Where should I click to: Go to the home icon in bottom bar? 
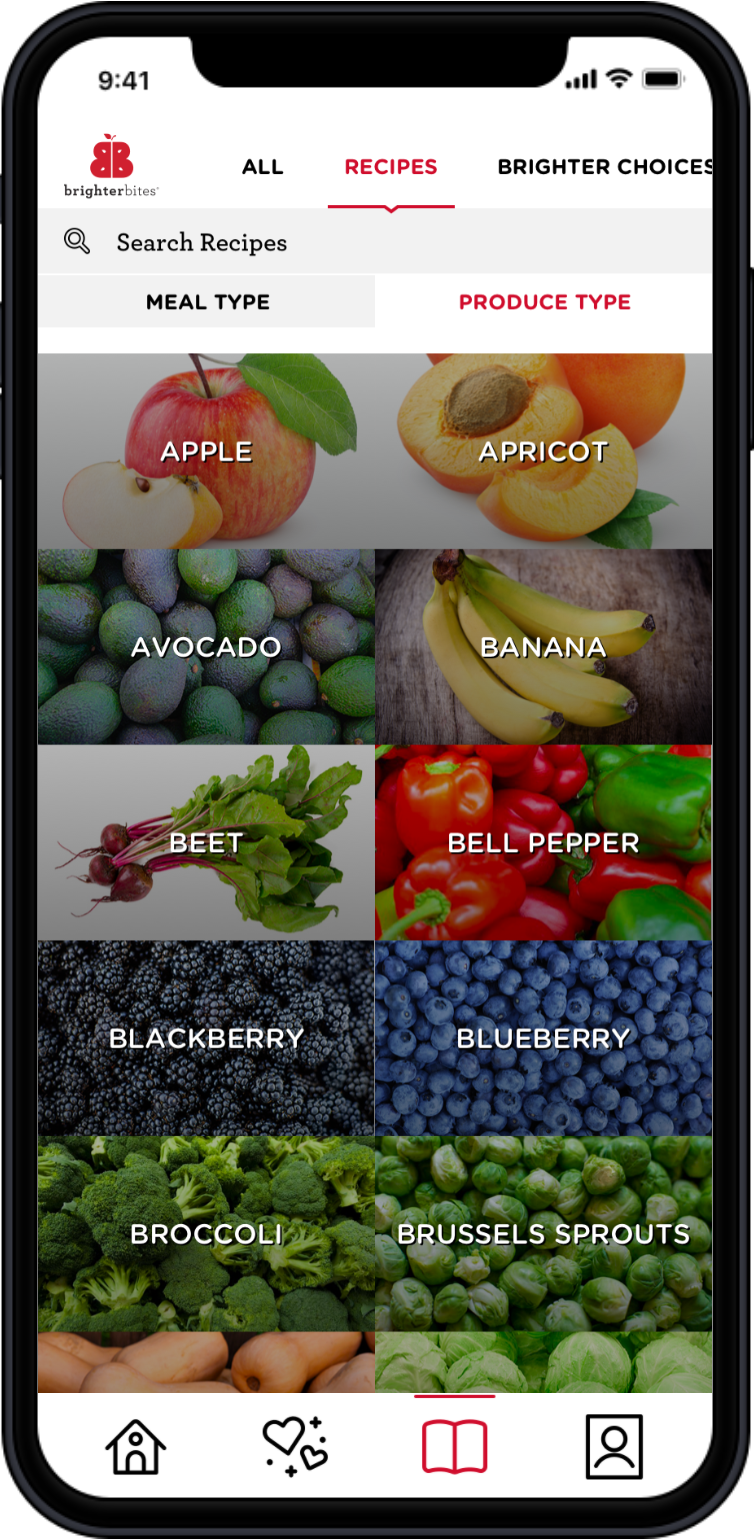(136, 1446)
